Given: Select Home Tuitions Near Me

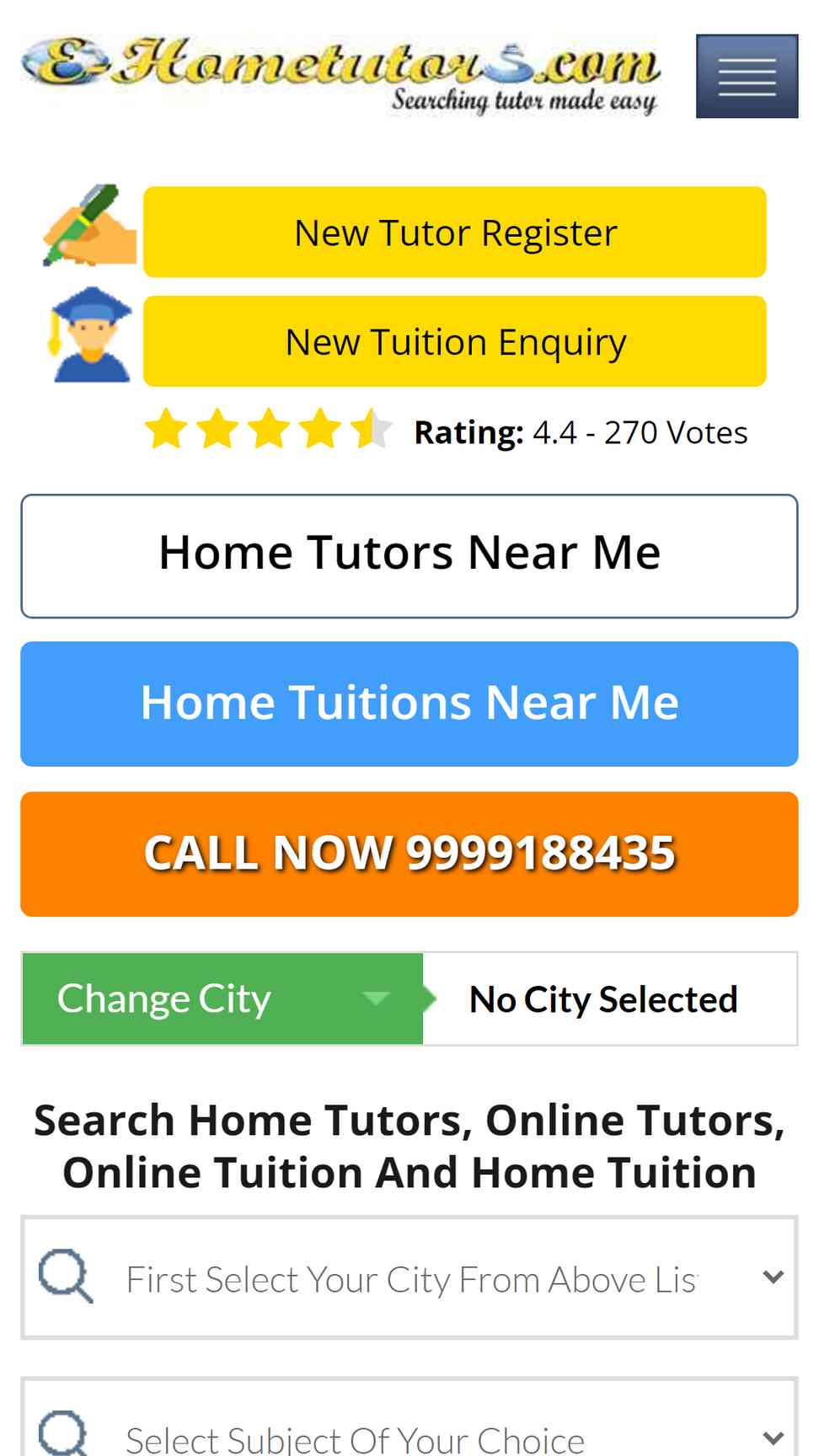Looking at the screenshot, I should 409,704.
